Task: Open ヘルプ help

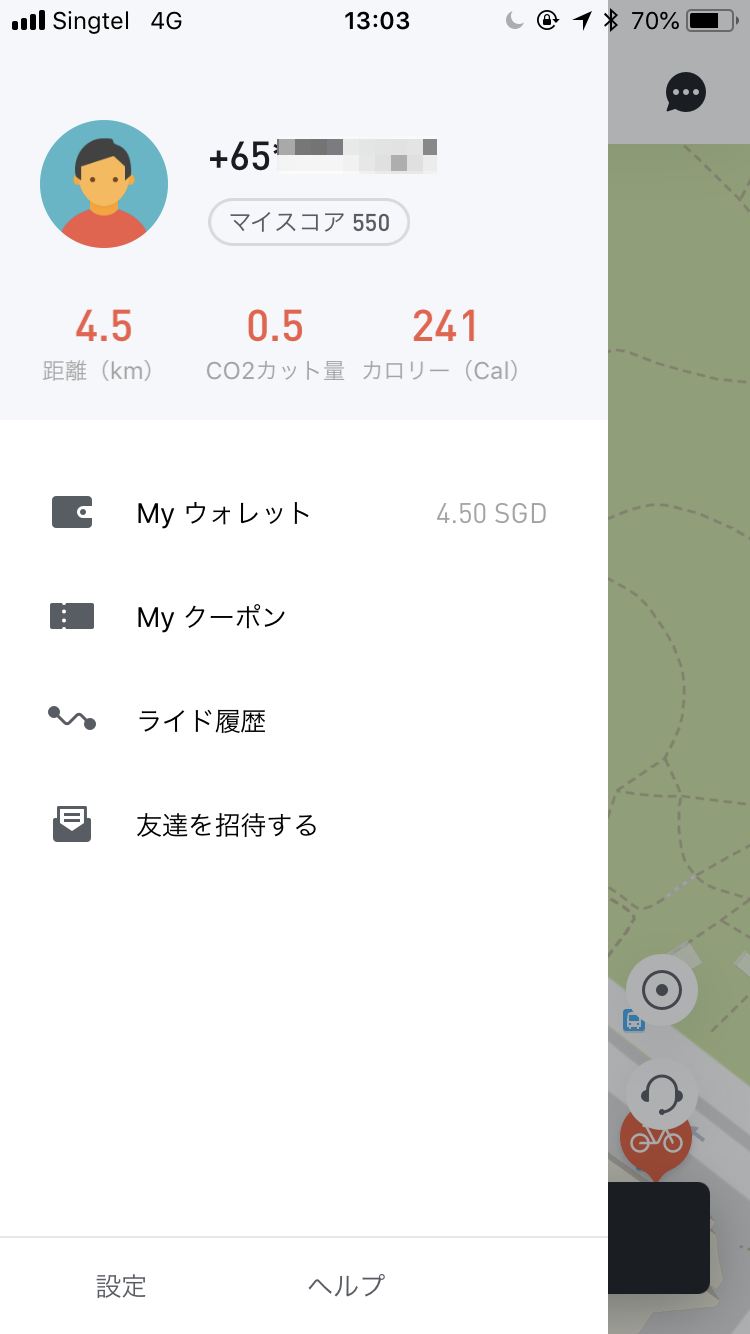Action: [x=346, y=1286]
